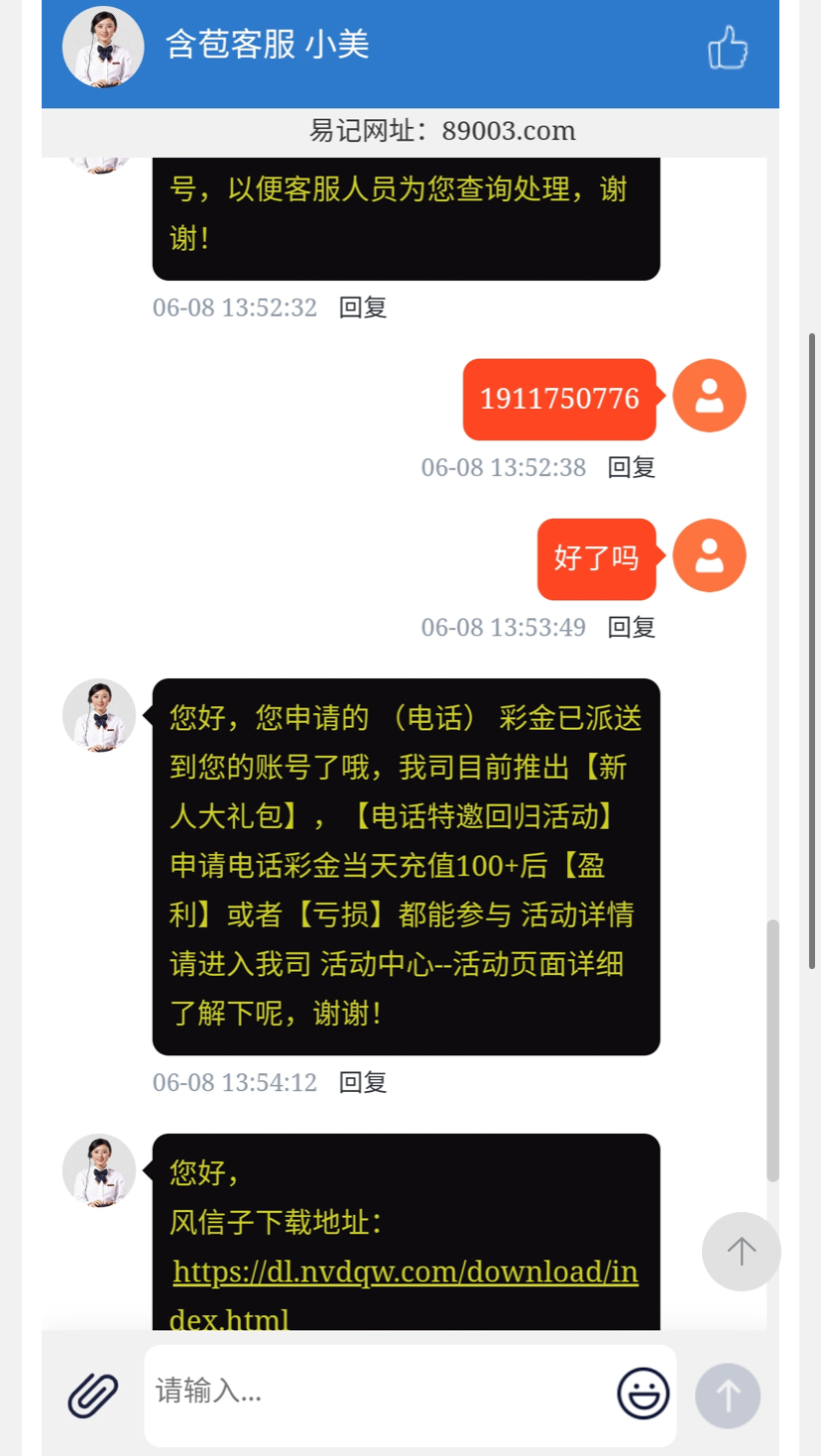Reply to the 好了吗 message
This screenshot has height=1456, width=821.
click(632, 627)
